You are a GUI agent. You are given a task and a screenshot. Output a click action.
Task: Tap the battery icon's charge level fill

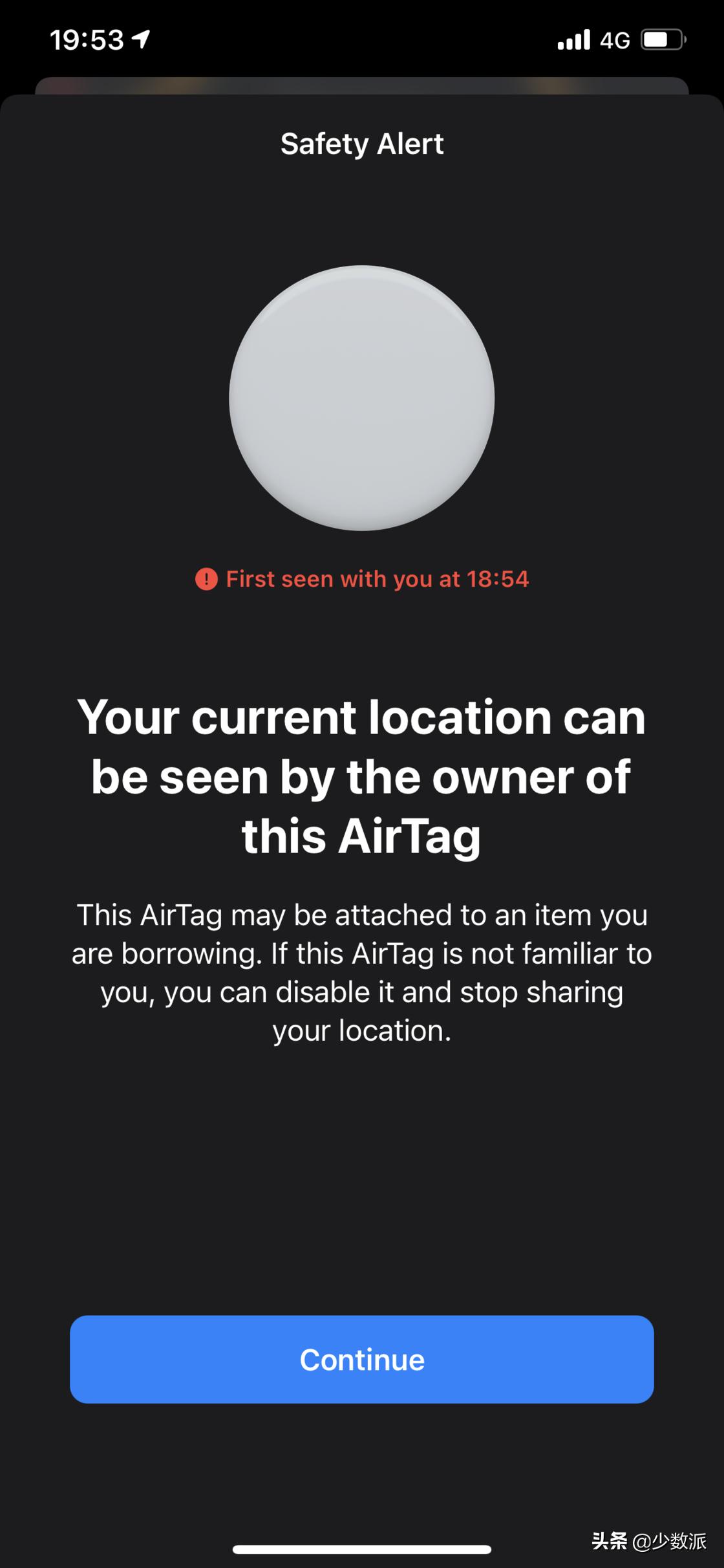click(656, 40)
